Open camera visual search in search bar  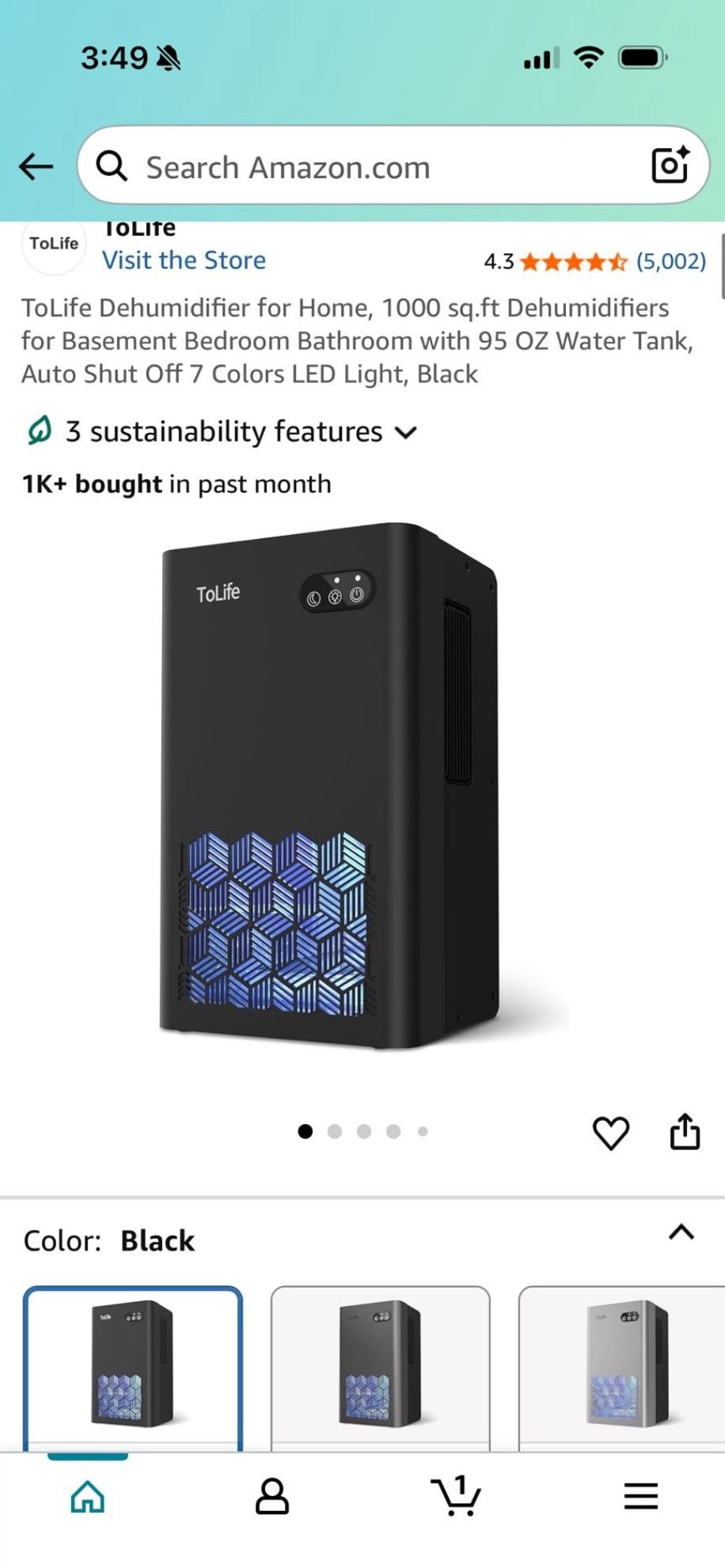(x=670, y=165)
